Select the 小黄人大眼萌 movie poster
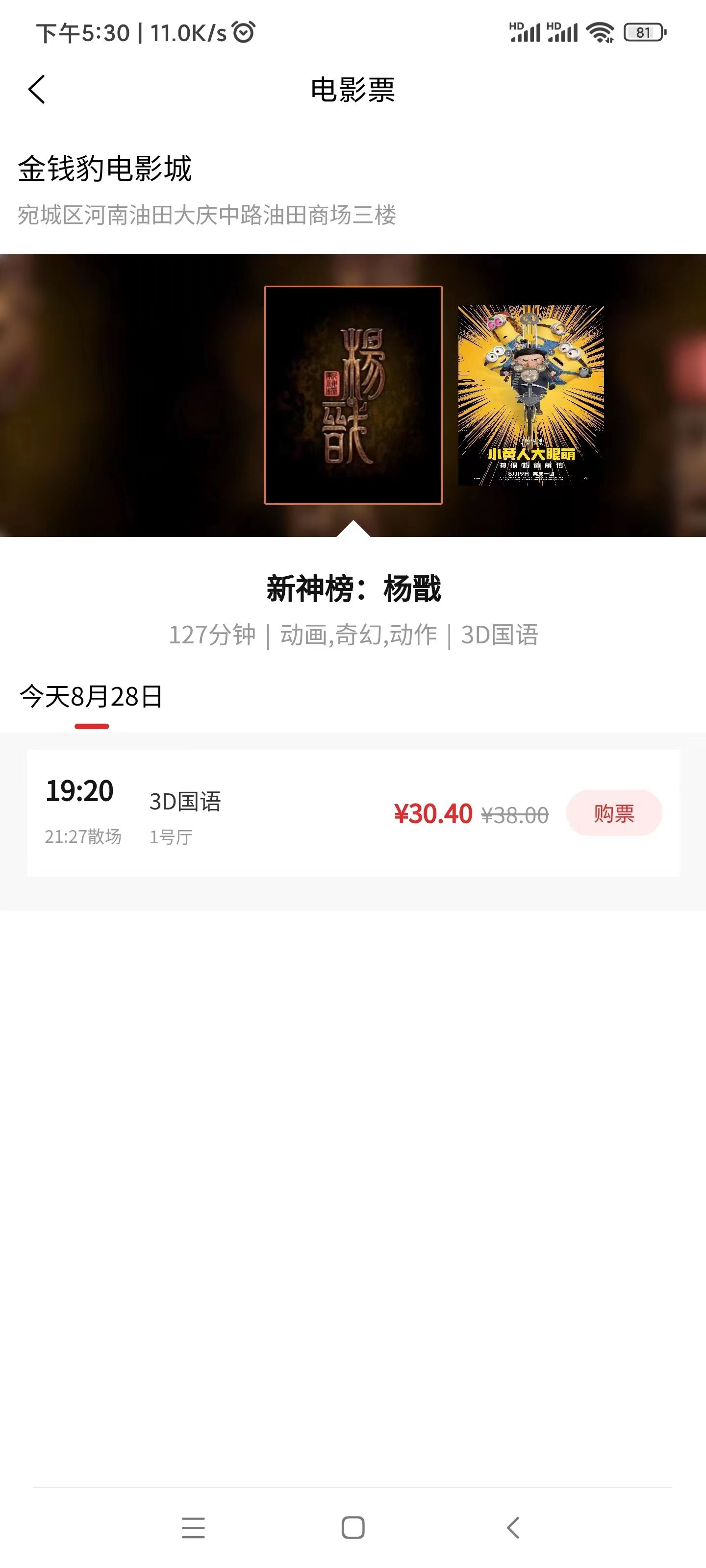The image size is (706, 1568). click(x=530, y=395)
